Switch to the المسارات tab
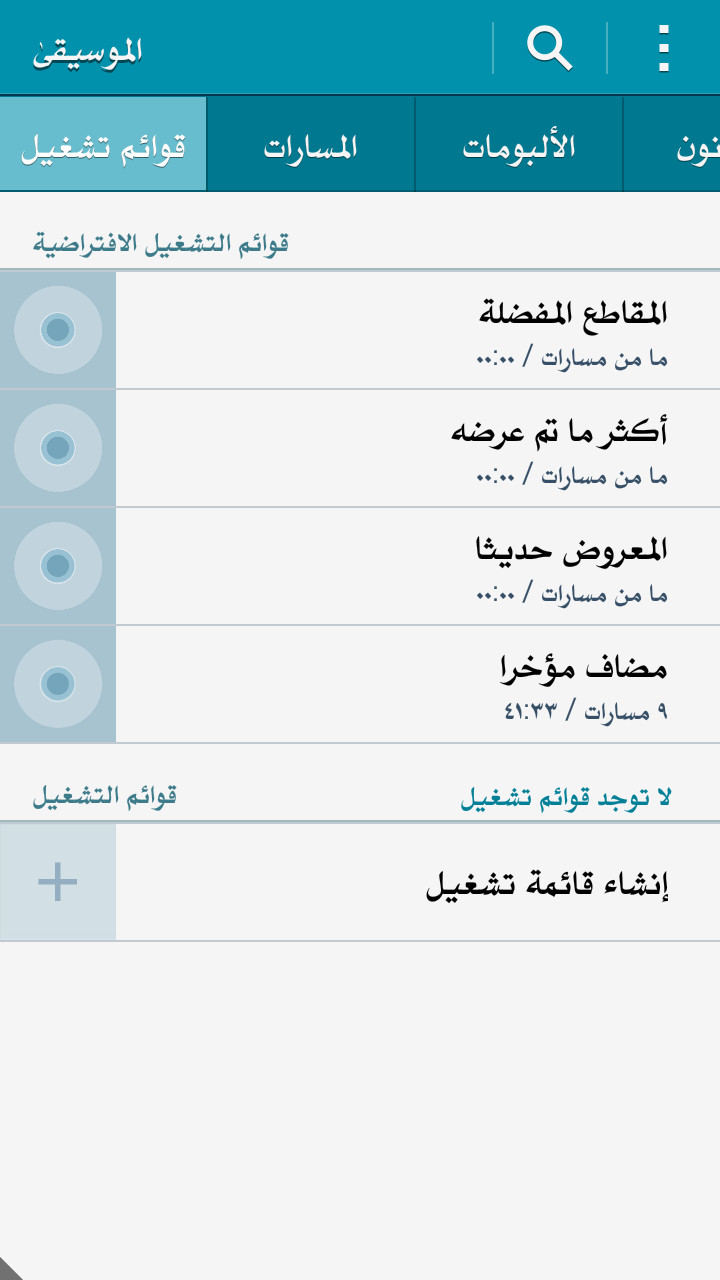This screenshot has height=1280, width=720. 310,146
